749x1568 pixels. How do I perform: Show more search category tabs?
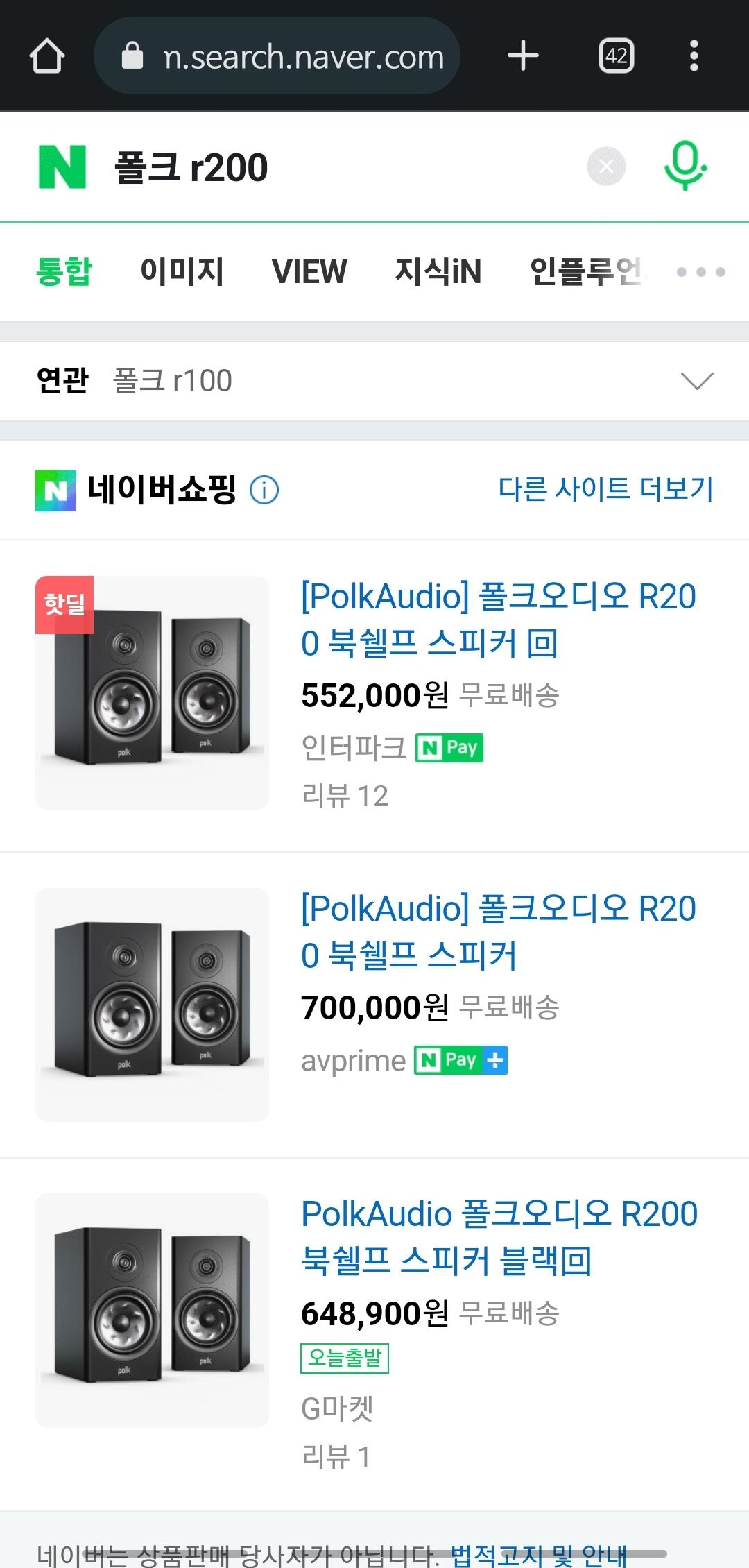(700, 272)
